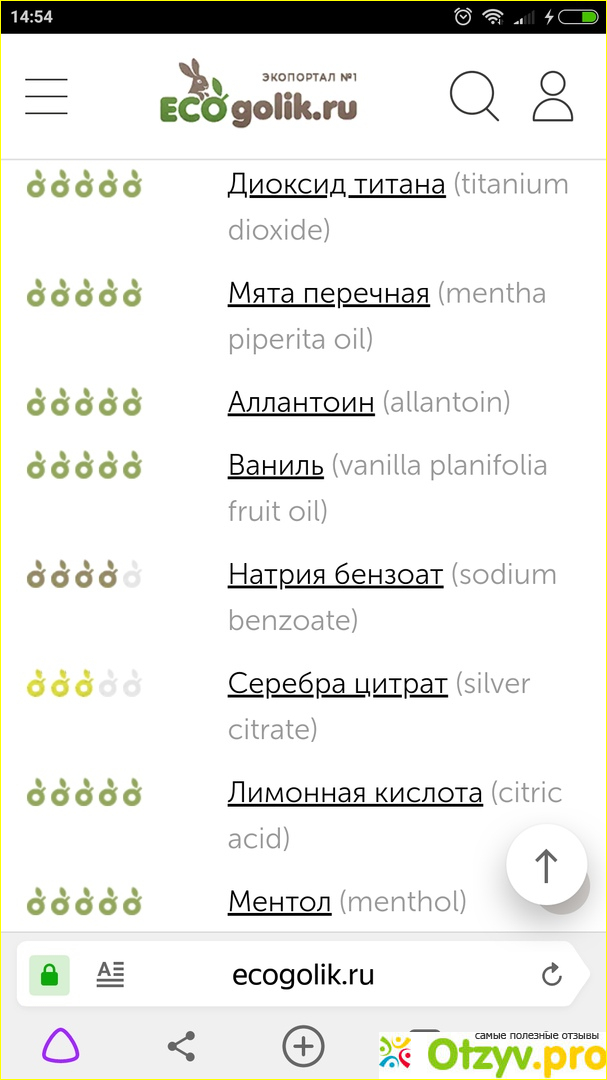Tap the scroll-to-top arrow button

click(546, 865)
